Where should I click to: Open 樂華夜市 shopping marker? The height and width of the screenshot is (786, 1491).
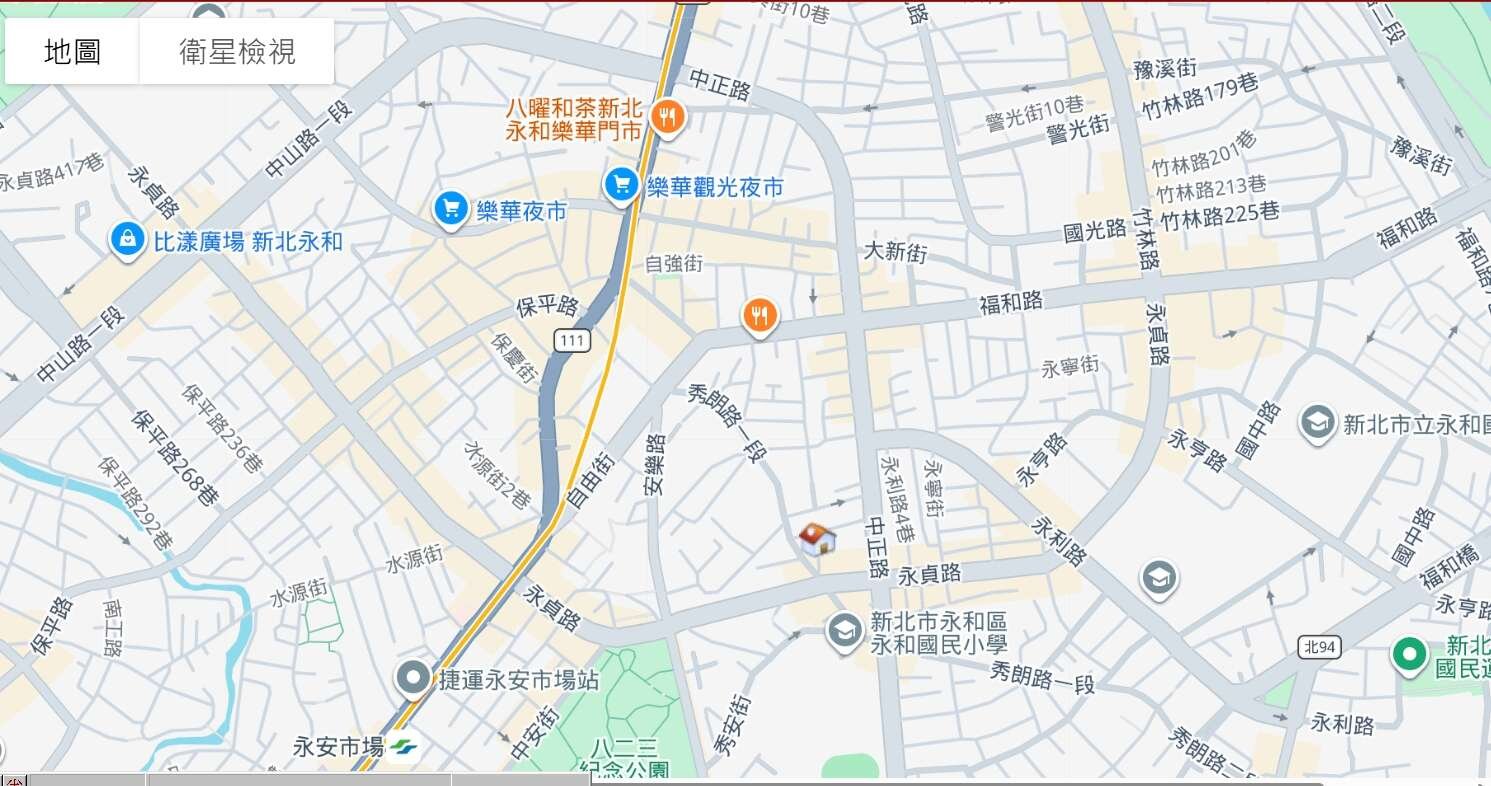451,208
